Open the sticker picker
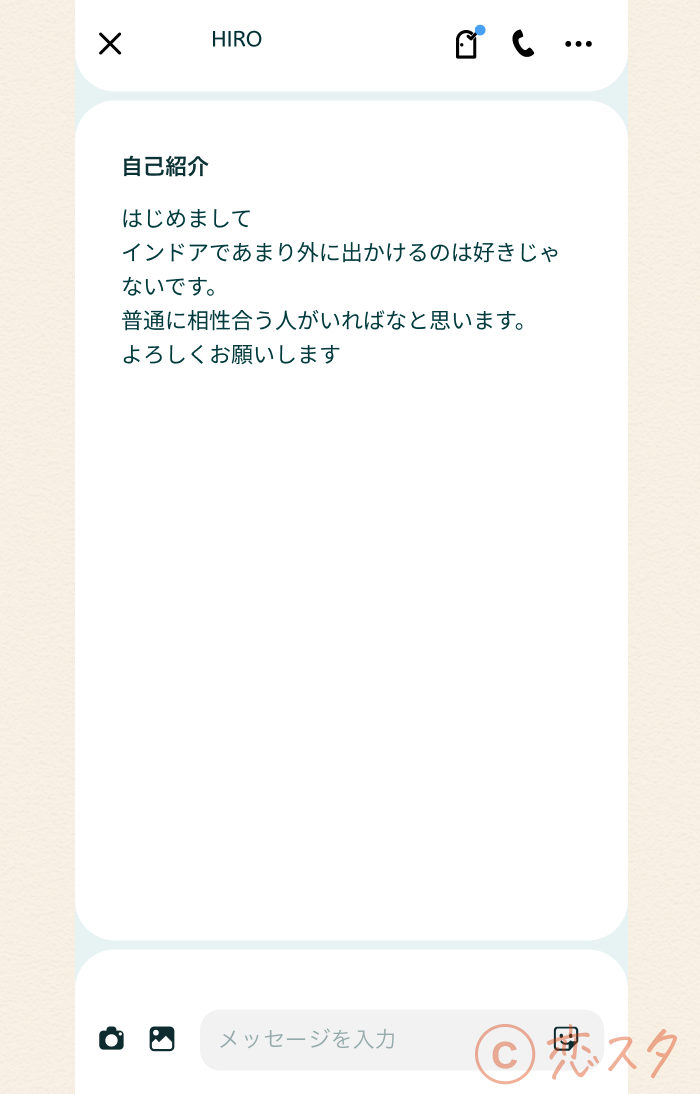 click(x=566, y=1039)
